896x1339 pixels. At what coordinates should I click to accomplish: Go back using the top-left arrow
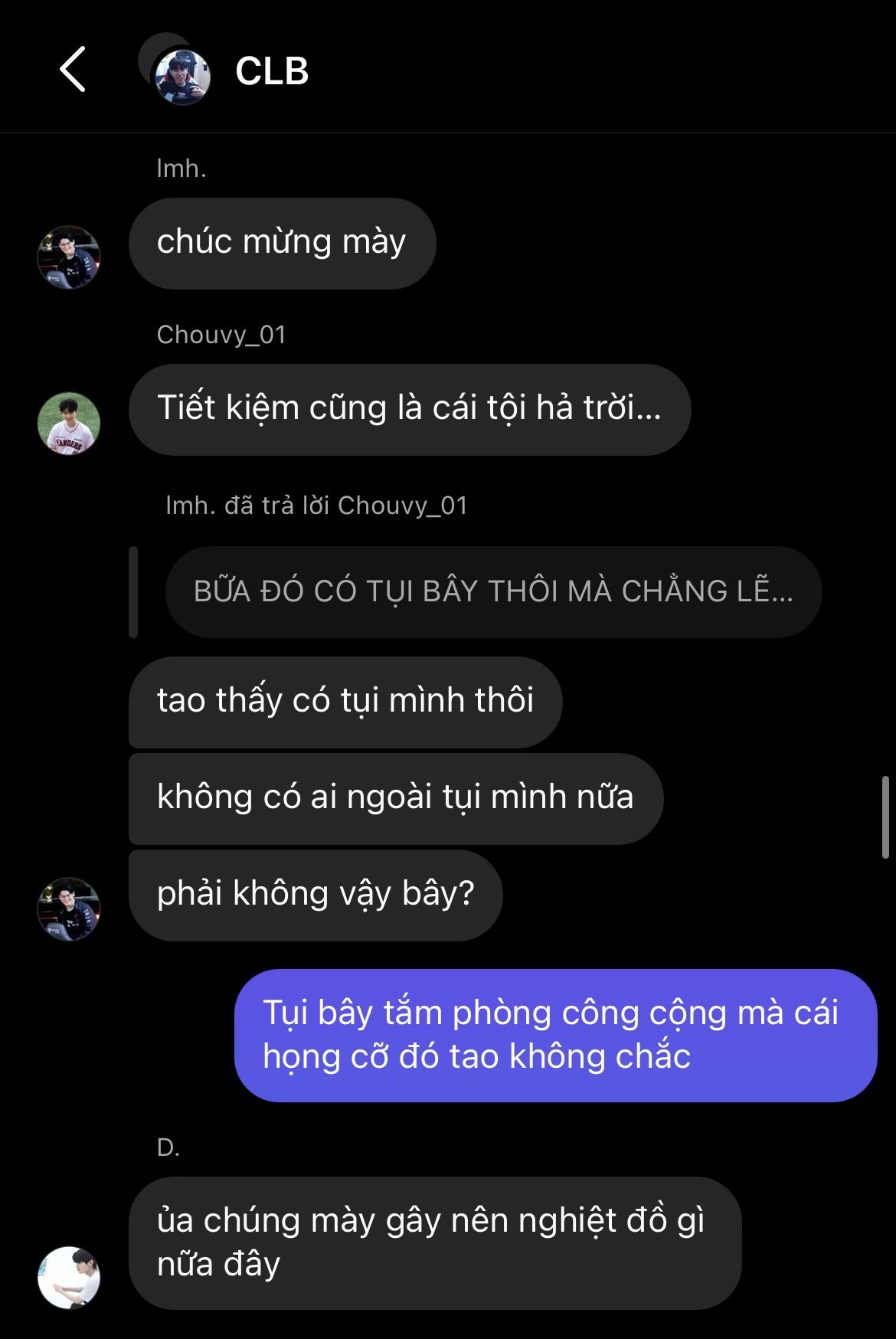point(72,70)
